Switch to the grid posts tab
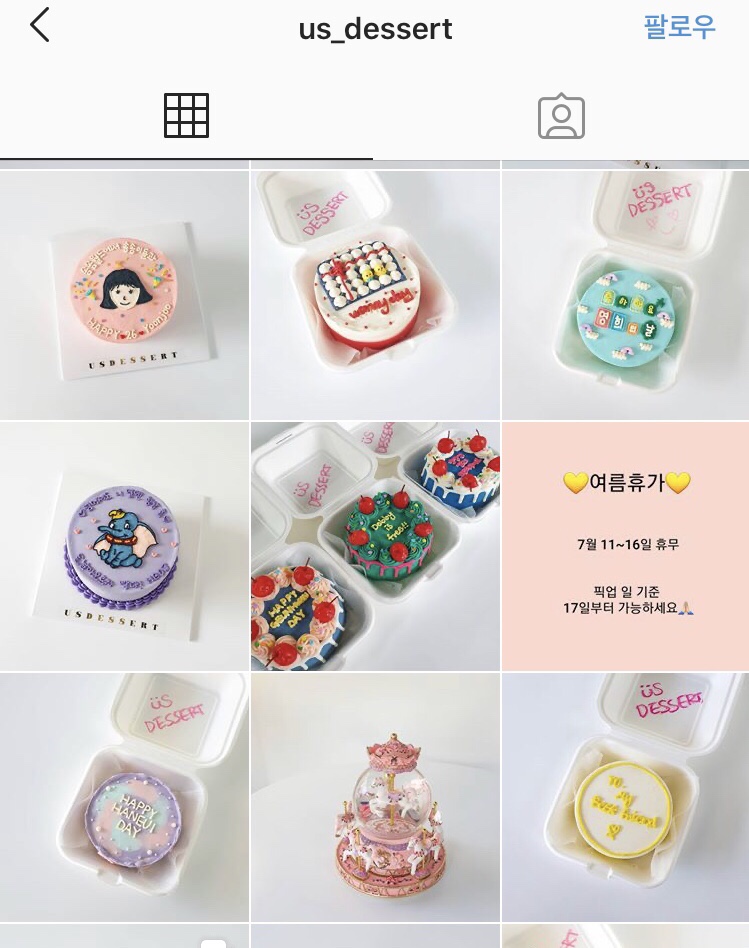 [186, 116]
